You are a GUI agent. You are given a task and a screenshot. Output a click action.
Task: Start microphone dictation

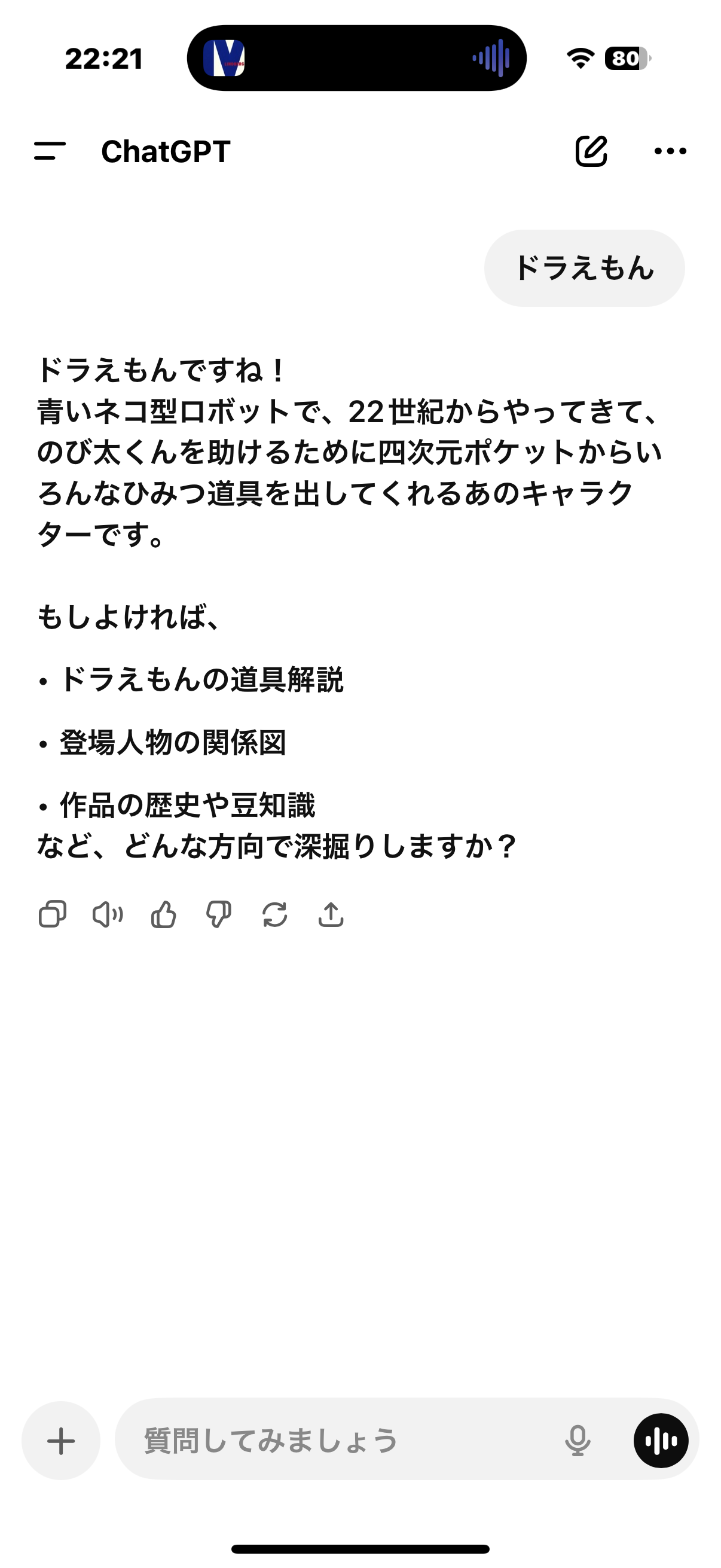578,1441
